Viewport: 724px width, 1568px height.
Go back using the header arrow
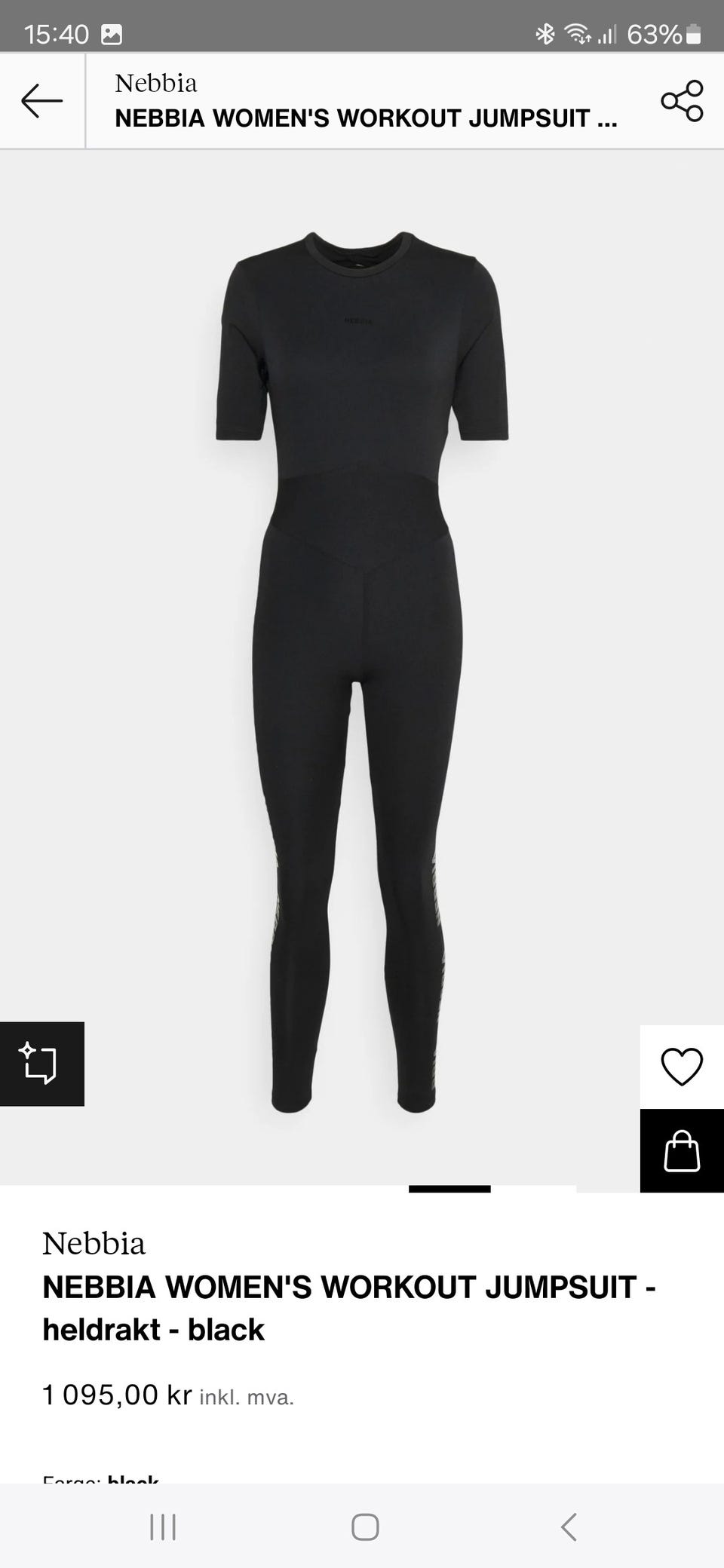(x=42, y=100)
